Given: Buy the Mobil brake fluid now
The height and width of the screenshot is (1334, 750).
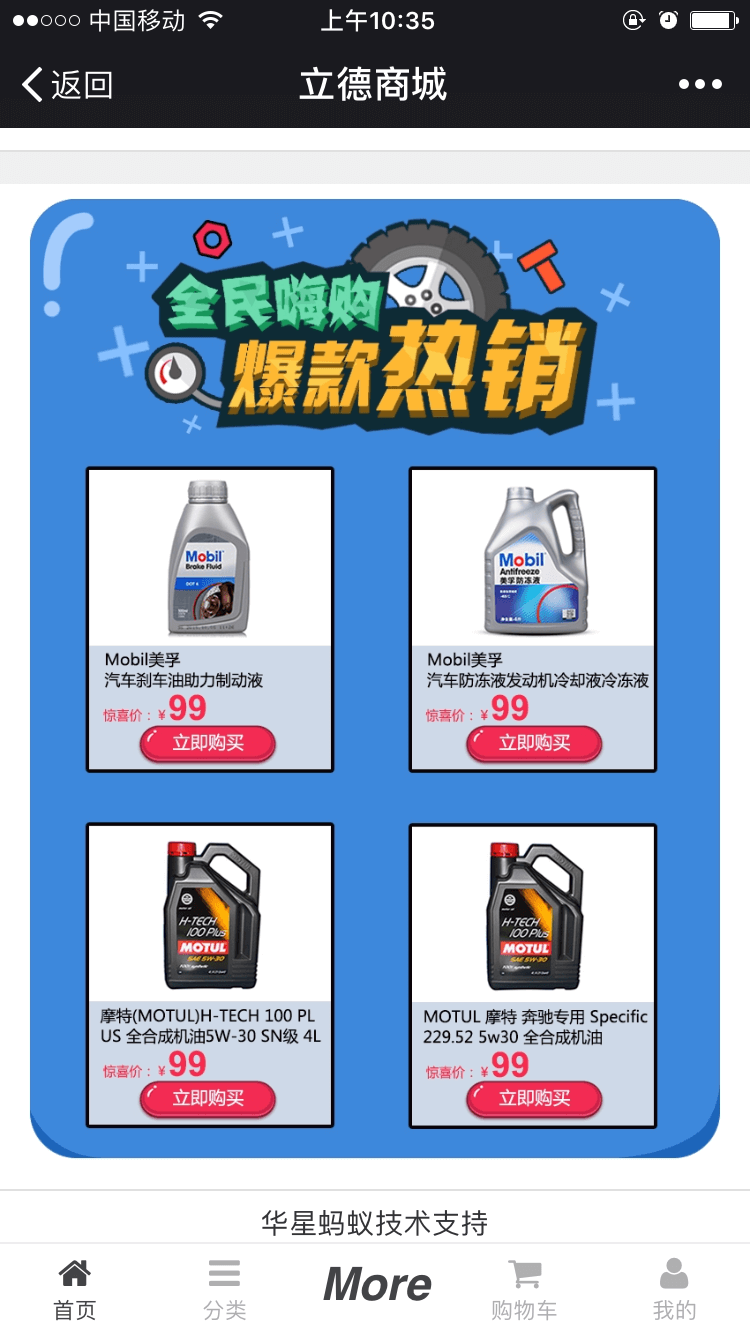Looking at the screenshot, I should [x=208, y=743].
